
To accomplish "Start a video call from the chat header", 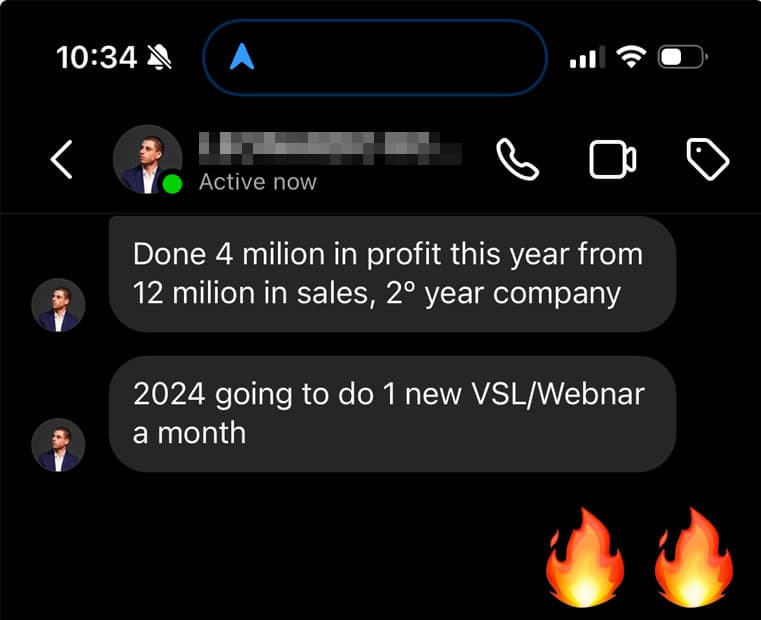I will pyautogui.click(x=612, y=160).
